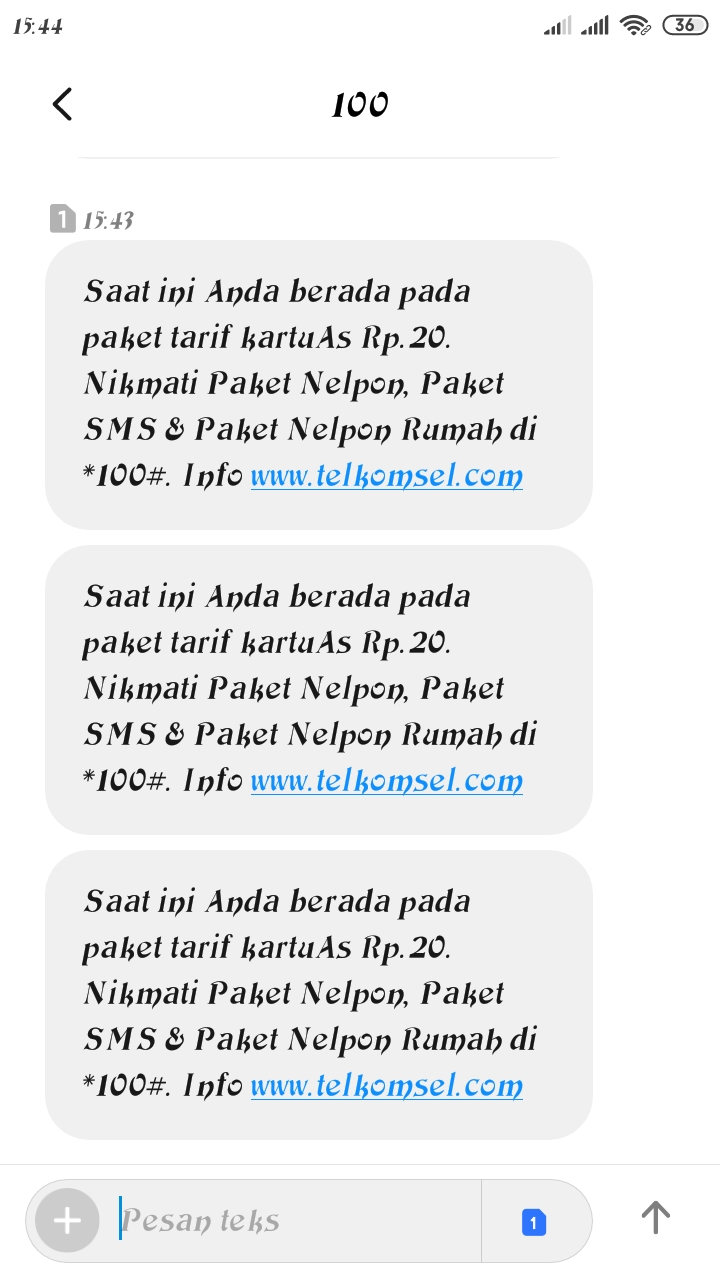Go back to the message list
Screen dimensions: 720x1280
[x=62, y=104]
